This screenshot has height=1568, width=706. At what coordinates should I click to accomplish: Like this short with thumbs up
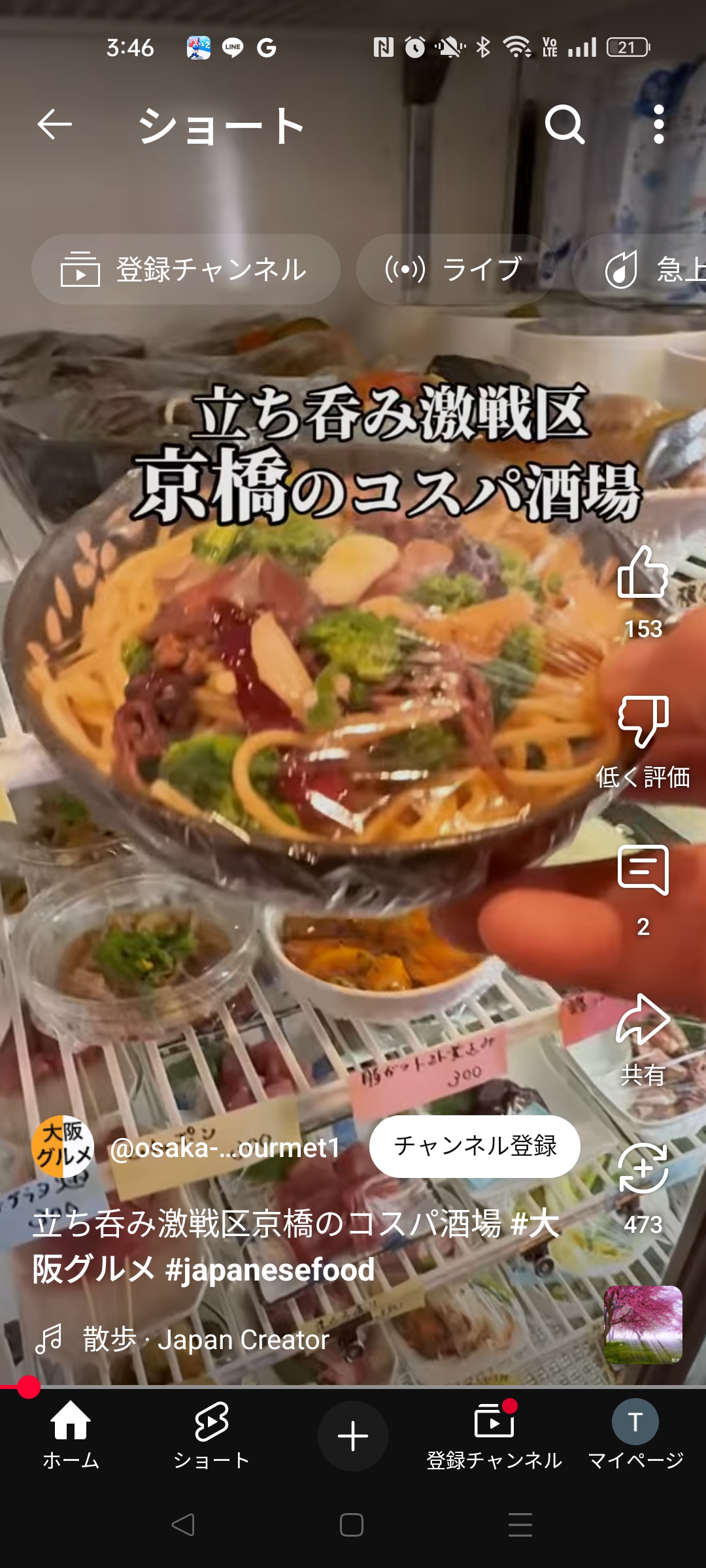tap(643, 572)
